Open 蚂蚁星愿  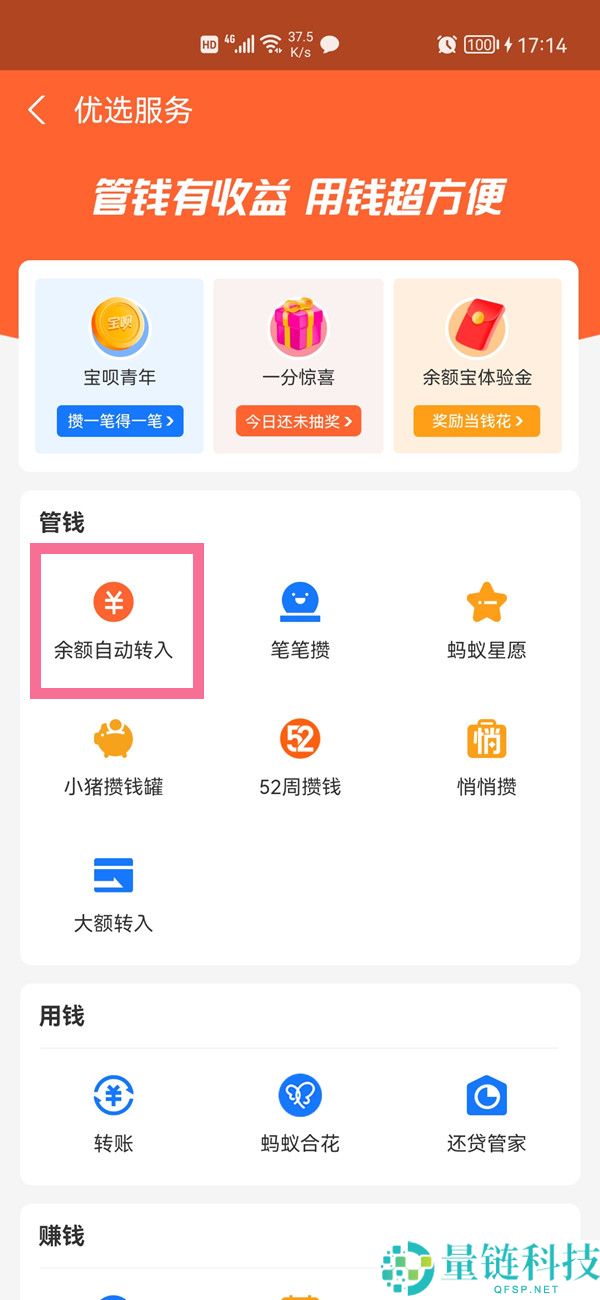487,620
